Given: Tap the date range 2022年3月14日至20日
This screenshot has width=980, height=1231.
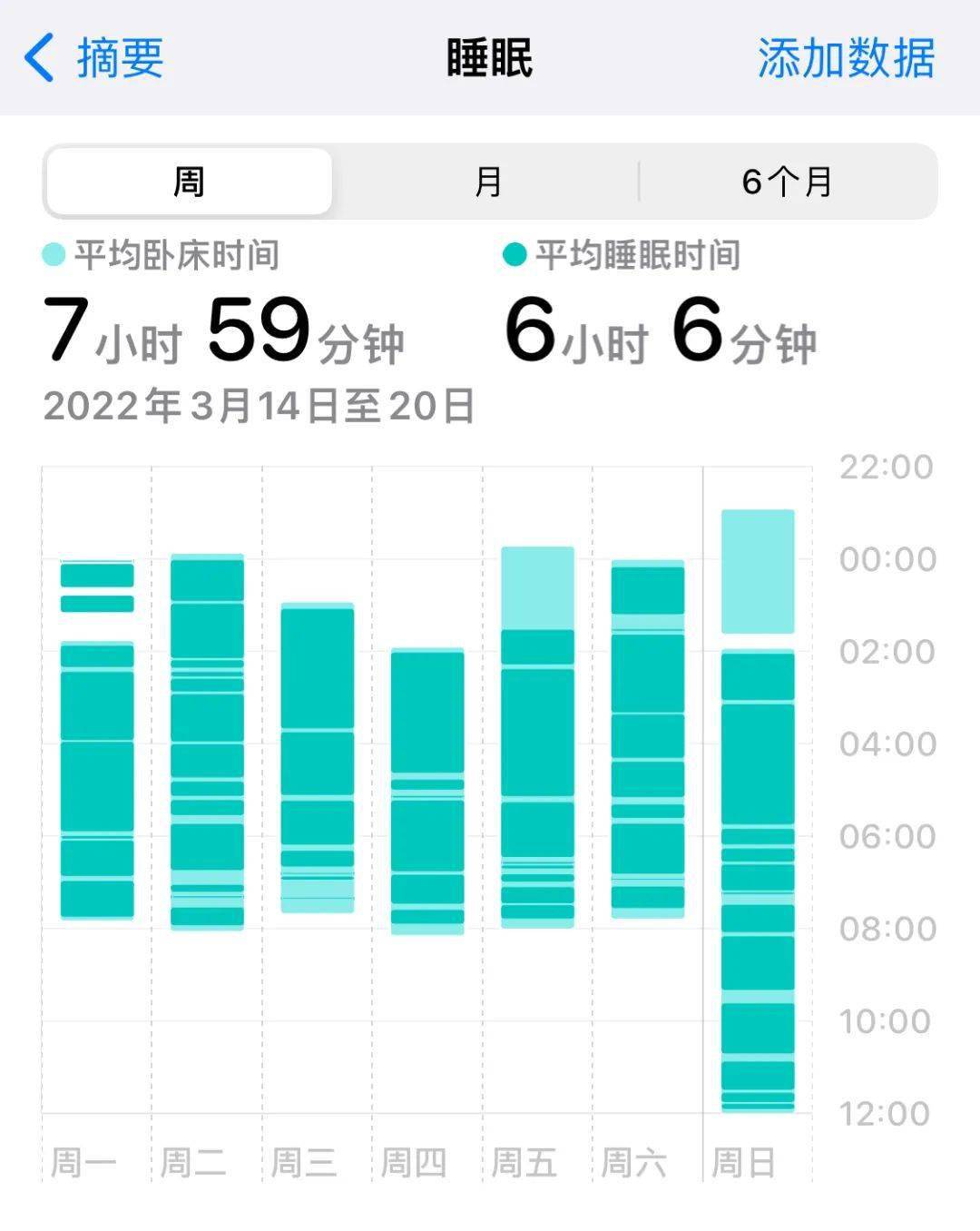Looking at the screenshot, I should (x=257, y=408).
